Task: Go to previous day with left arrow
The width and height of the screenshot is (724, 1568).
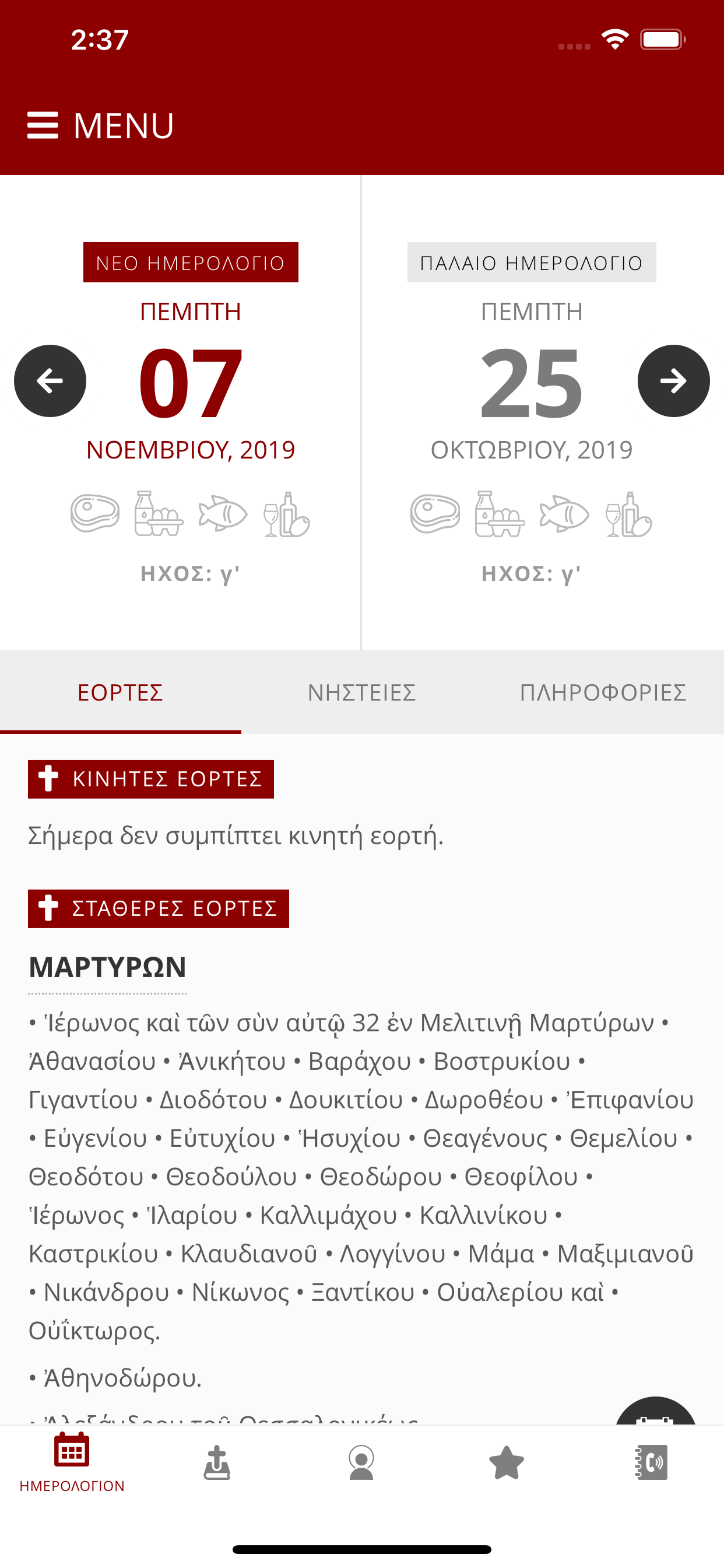Action: tap(50, 380)
